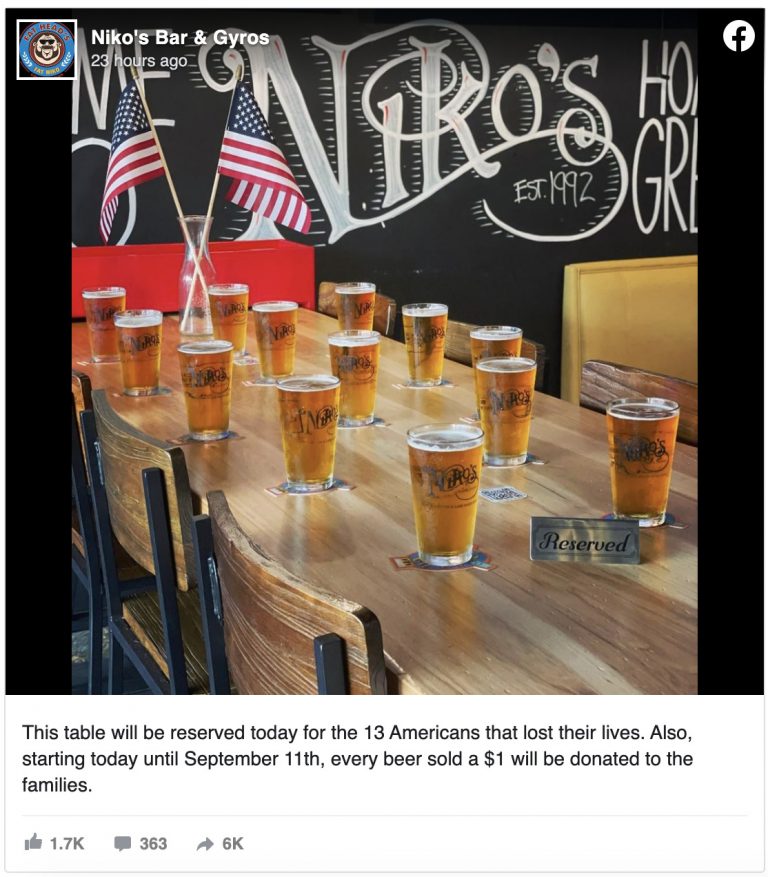Viewport: 768px width, 877px height.
Task: Open the 363 comments
Action: tap(140, 843)
